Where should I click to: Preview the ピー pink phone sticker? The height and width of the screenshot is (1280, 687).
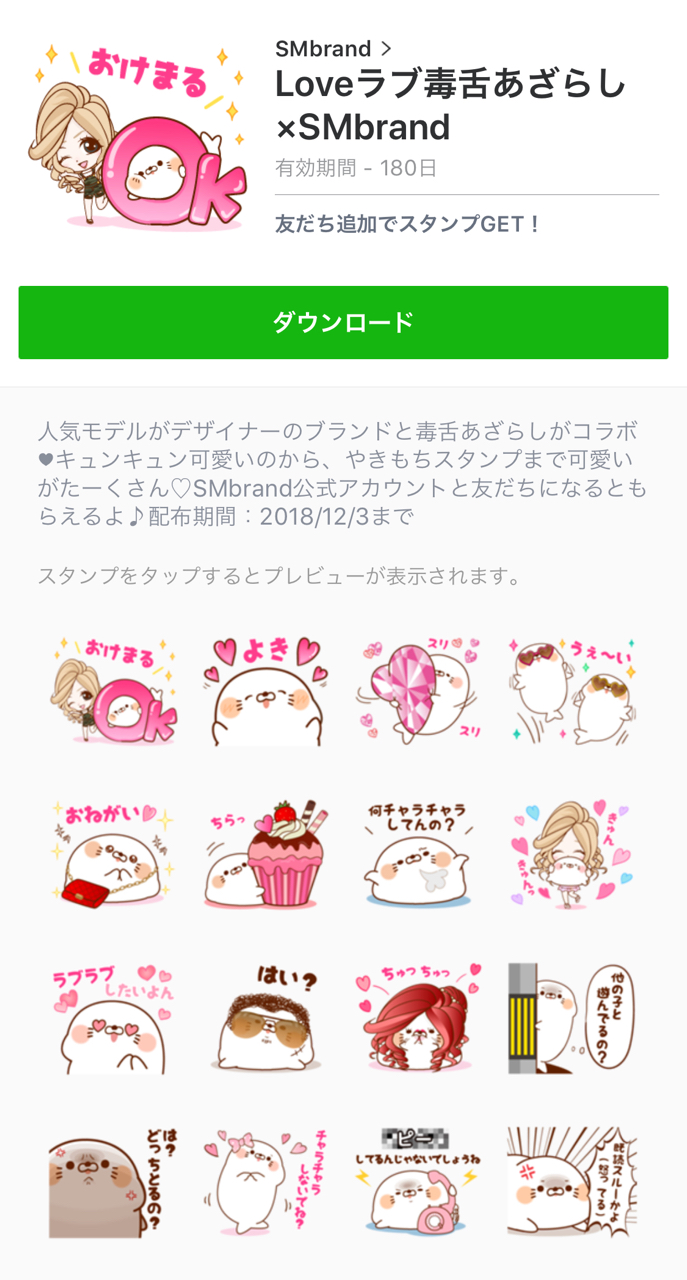[x=419, y=1182]
